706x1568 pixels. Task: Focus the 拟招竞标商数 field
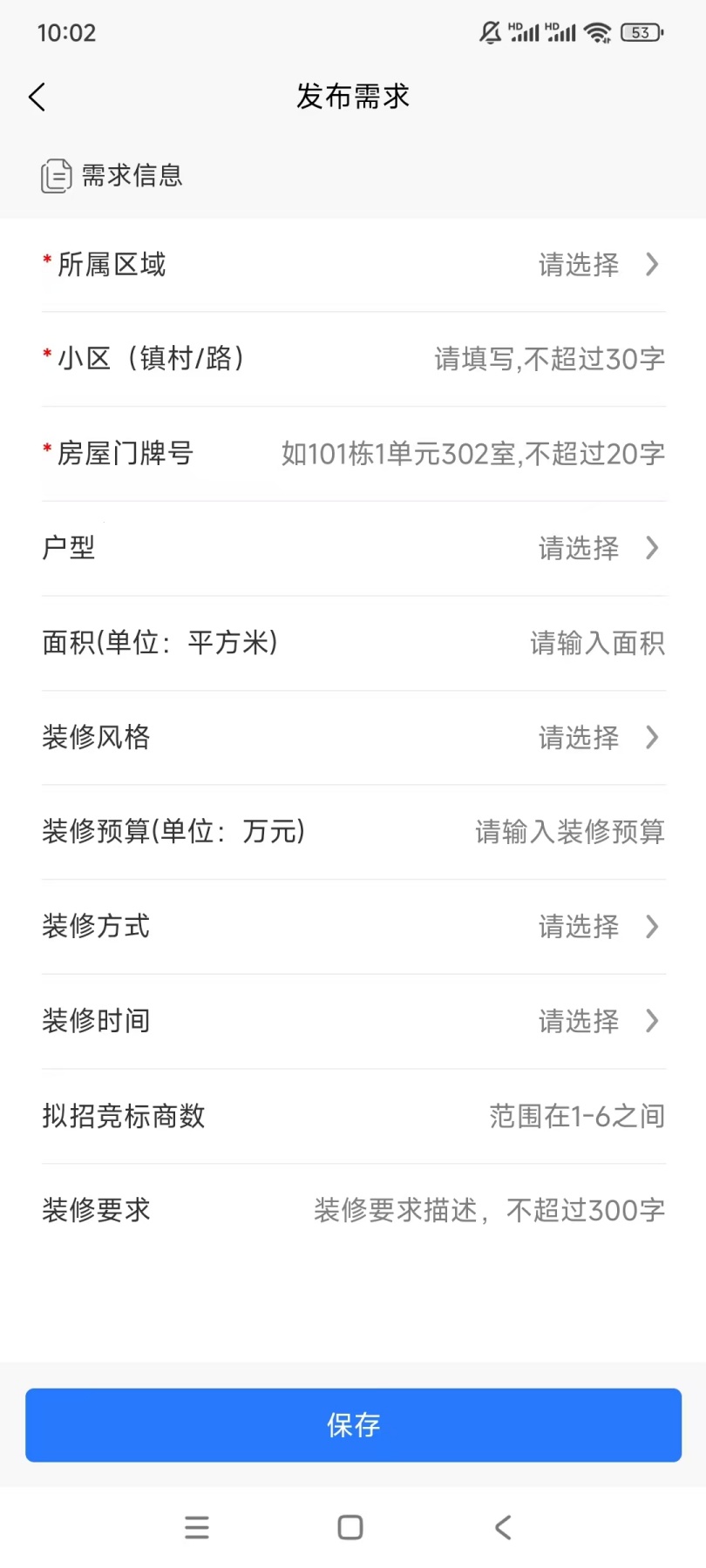pyautogui.click(x=576, y=1116)
